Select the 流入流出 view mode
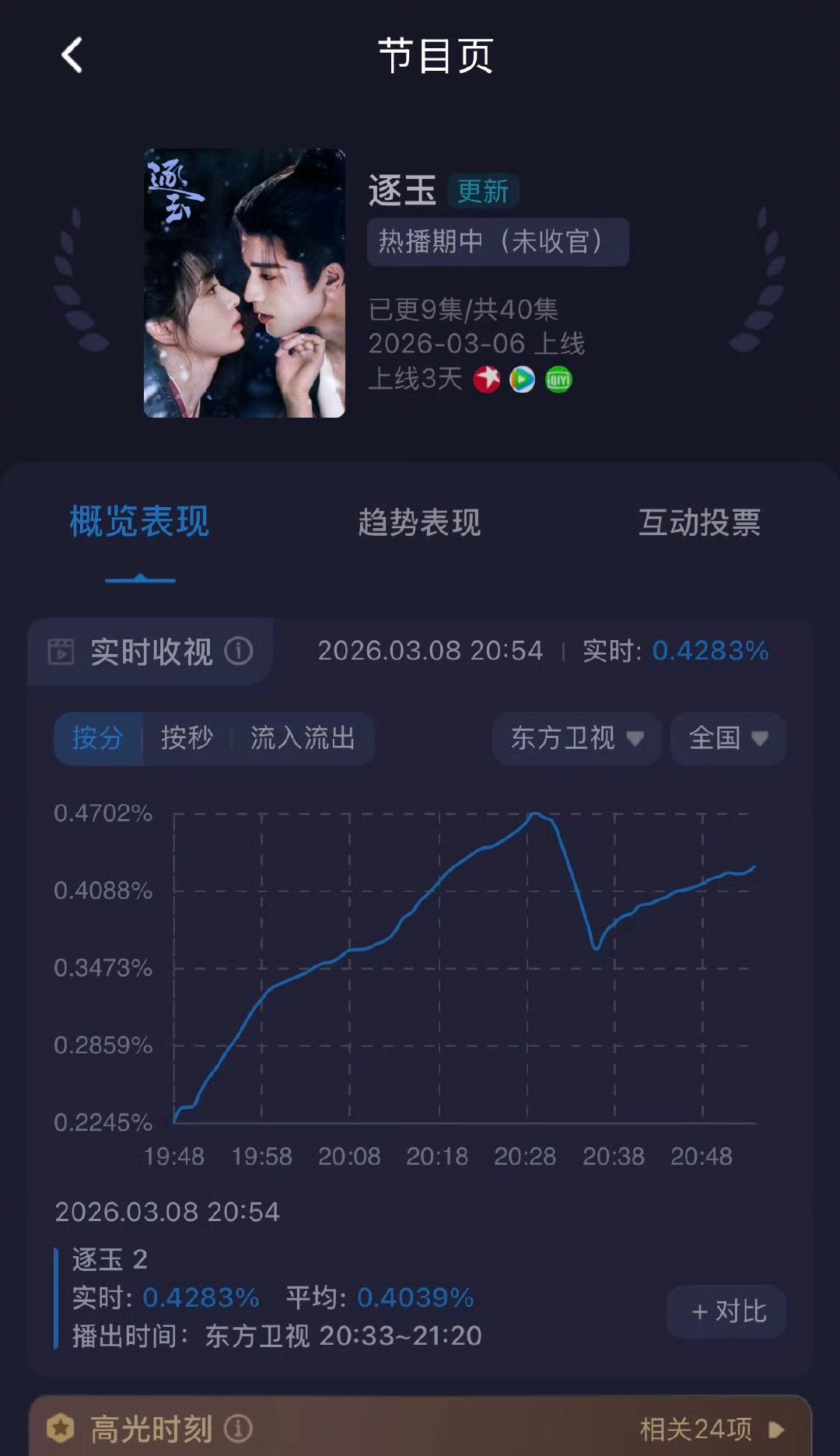The image size is (840, 1456). (303, 739)
